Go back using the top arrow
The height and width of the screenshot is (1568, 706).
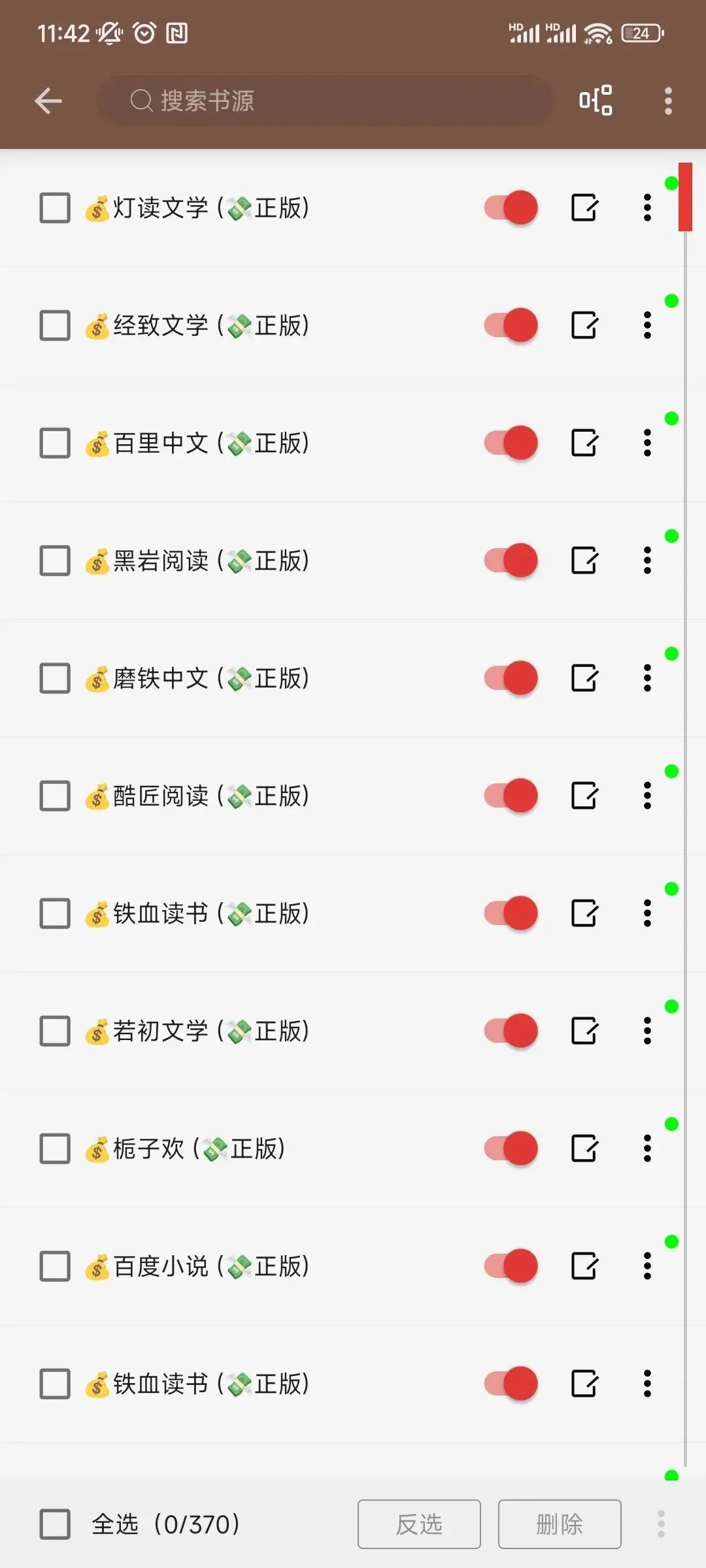(48, 101)
